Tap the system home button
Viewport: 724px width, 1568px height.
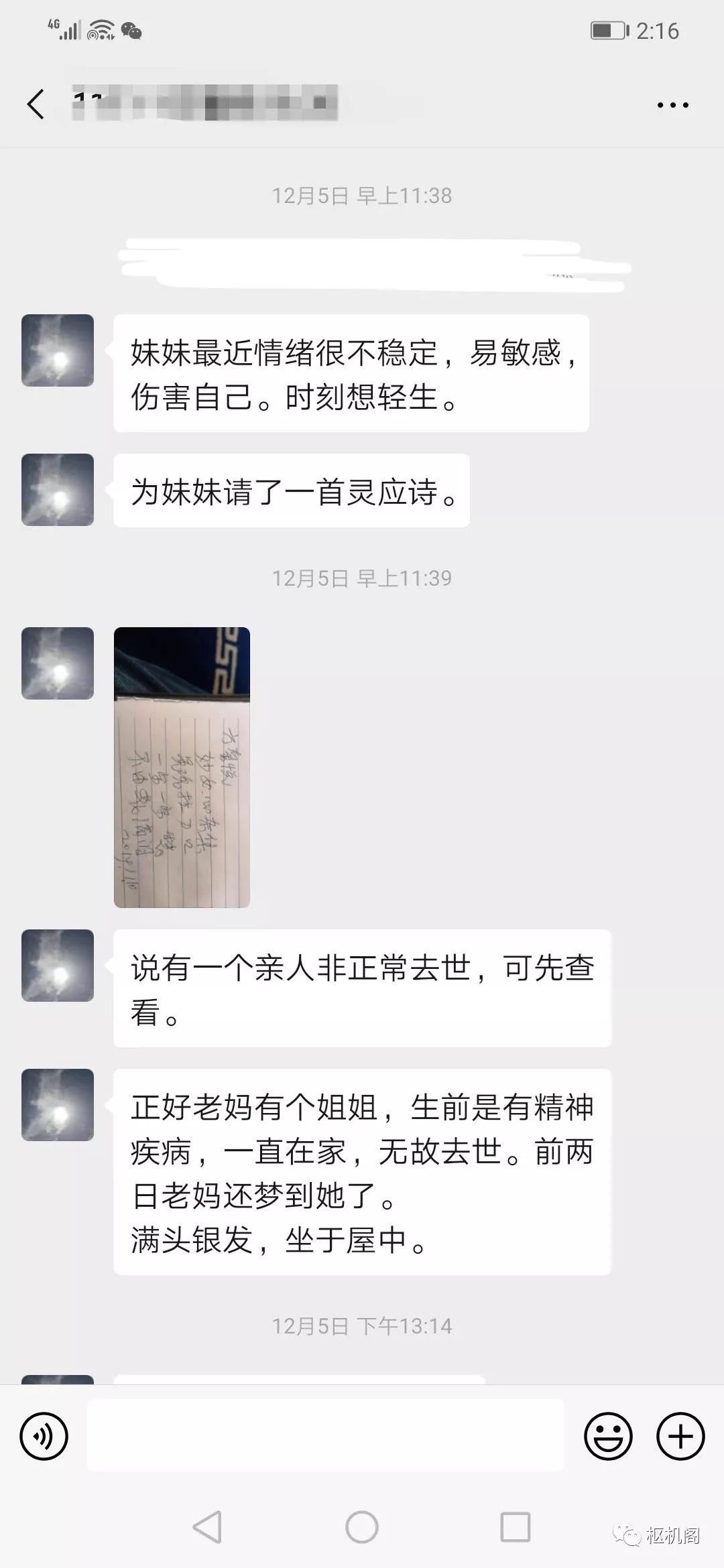point(362,1528)
